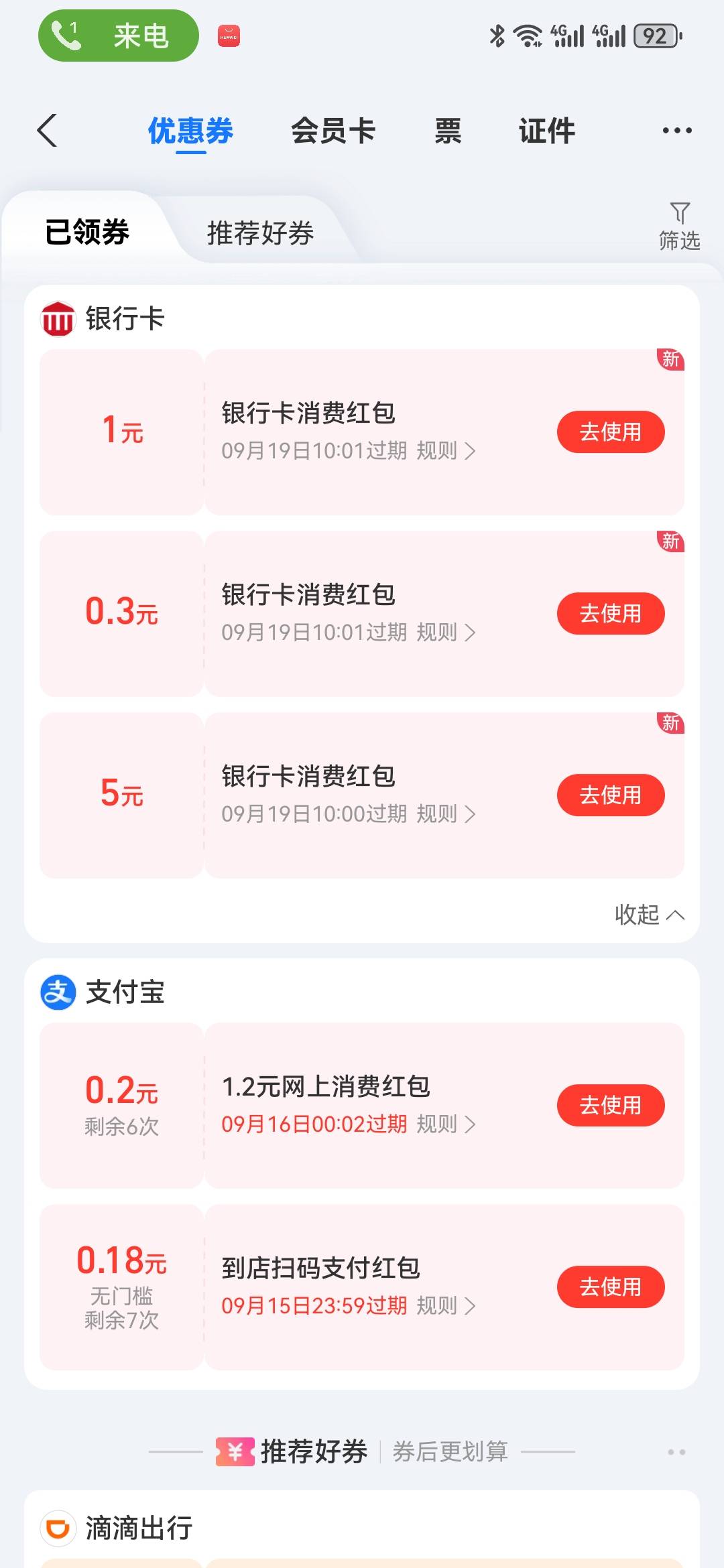The image size is (724, 1568).
Task: Tap 去使用 for 到店扫码支付红包
Action: [x=611, y=1287]
